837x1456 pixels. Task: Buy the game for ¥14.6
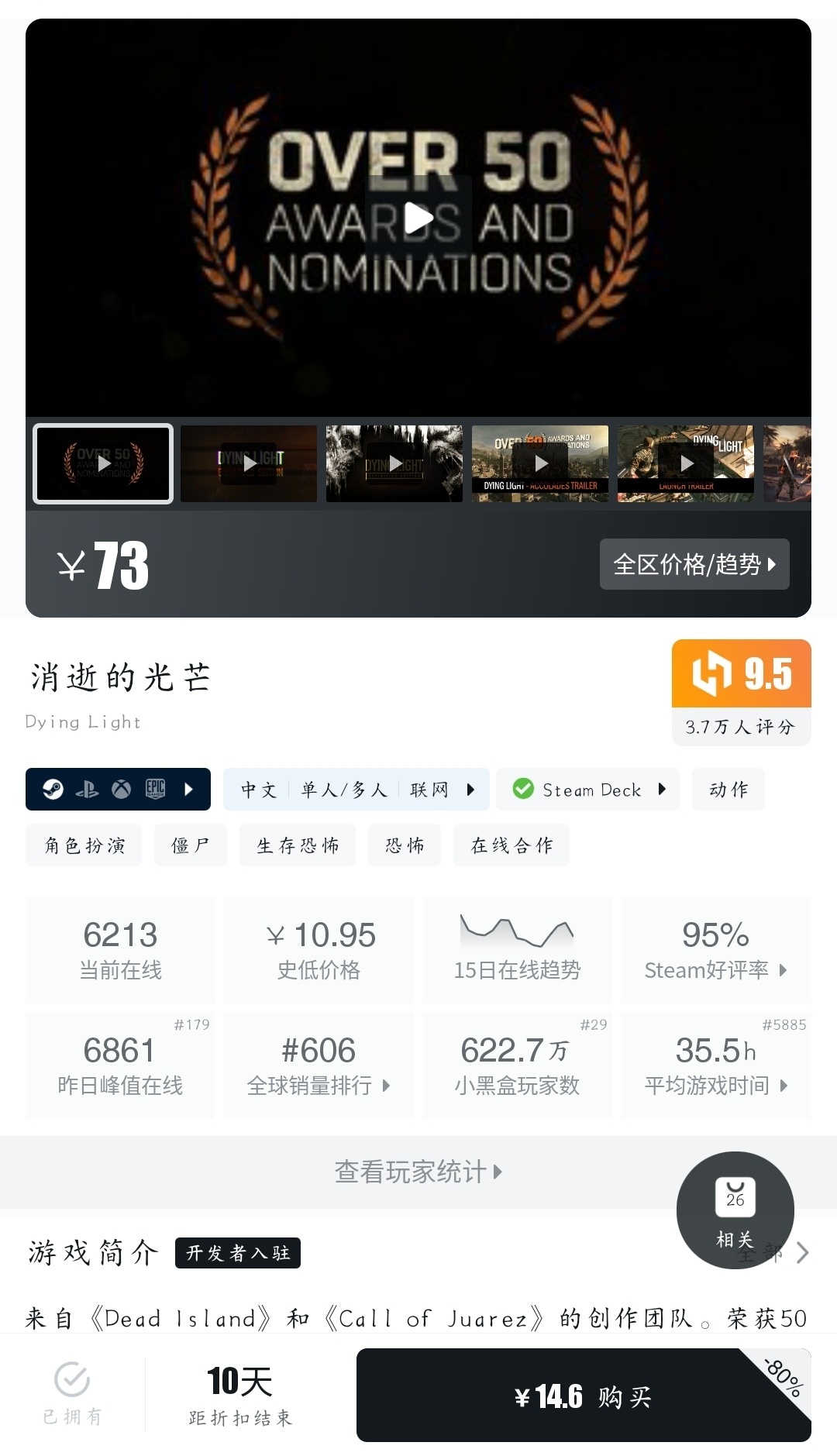[x=583, y=1396]
